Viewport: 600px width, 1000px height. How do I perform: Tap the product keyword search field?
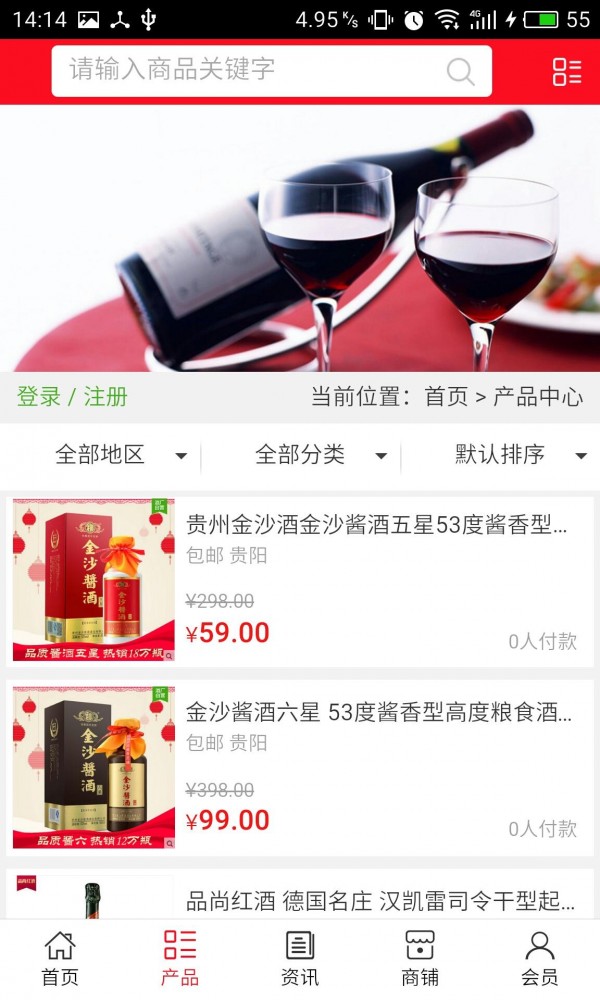(250, 70)
